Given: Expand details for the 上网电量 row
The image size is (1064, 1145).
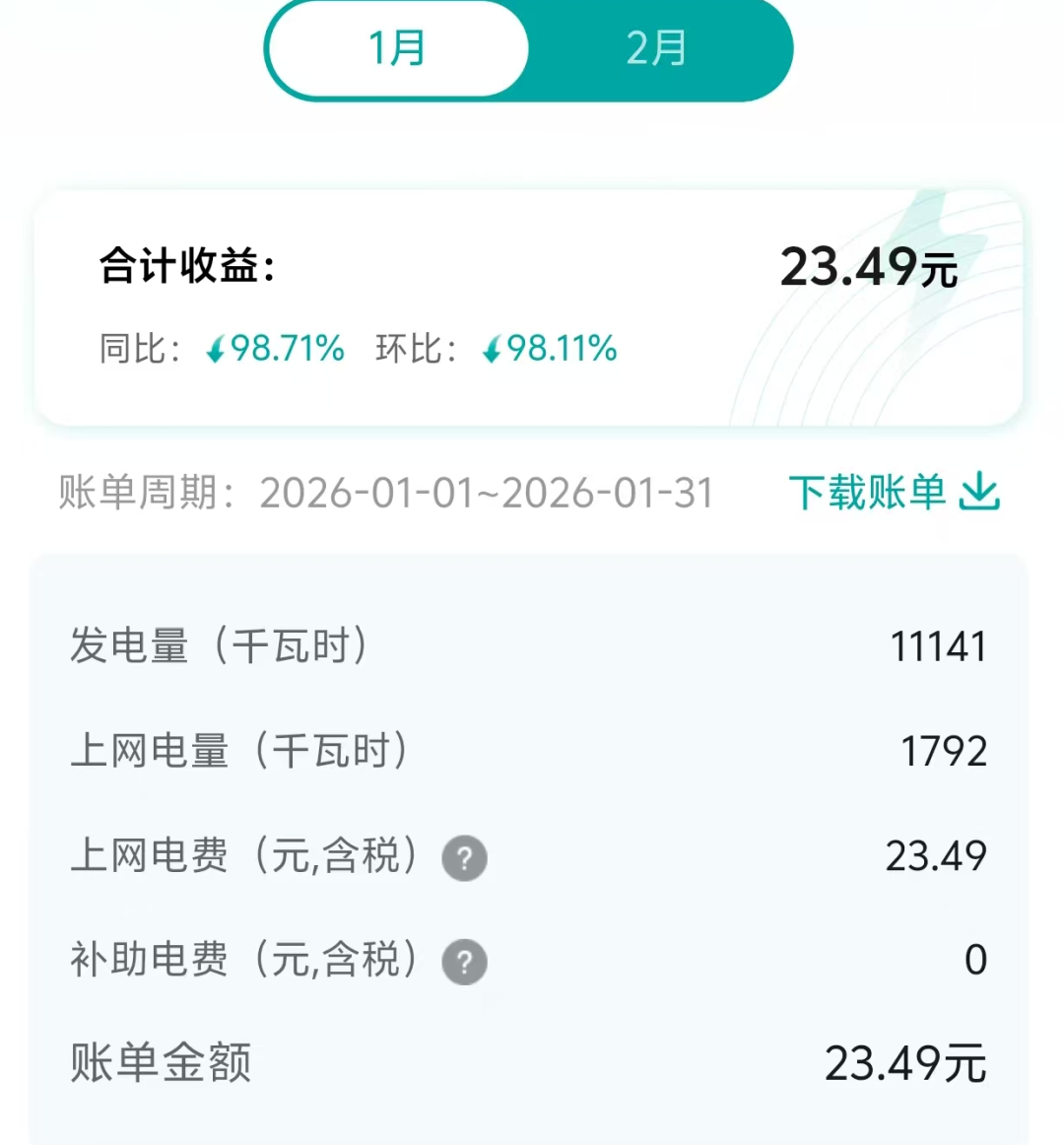Looking at the screenshot, I should coord(532,752).
